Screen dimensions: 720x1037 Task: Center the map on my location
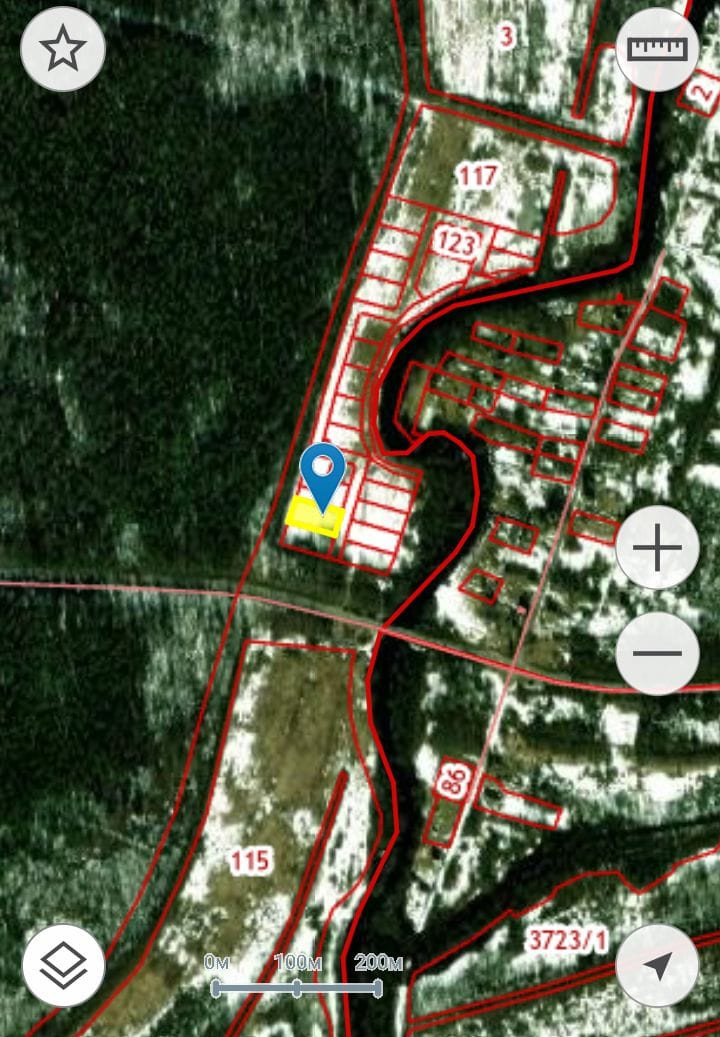[x=657, y=965]
